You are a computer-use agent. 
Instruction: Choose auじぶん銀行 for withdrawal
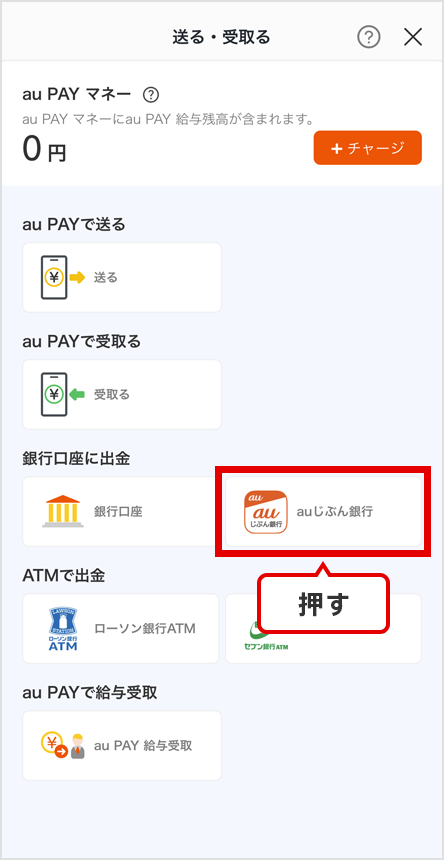323,511
